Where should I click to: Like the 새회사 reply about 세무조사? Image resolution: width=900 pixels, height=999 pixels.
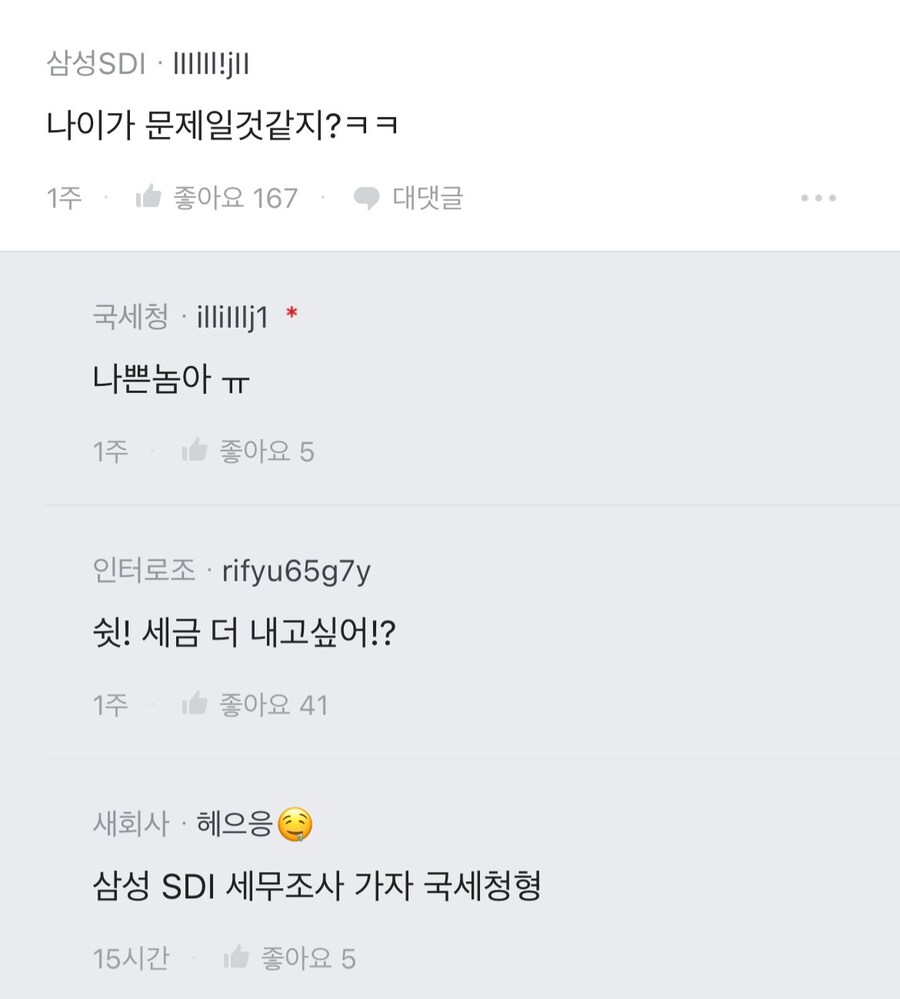[x=289, y=958]
